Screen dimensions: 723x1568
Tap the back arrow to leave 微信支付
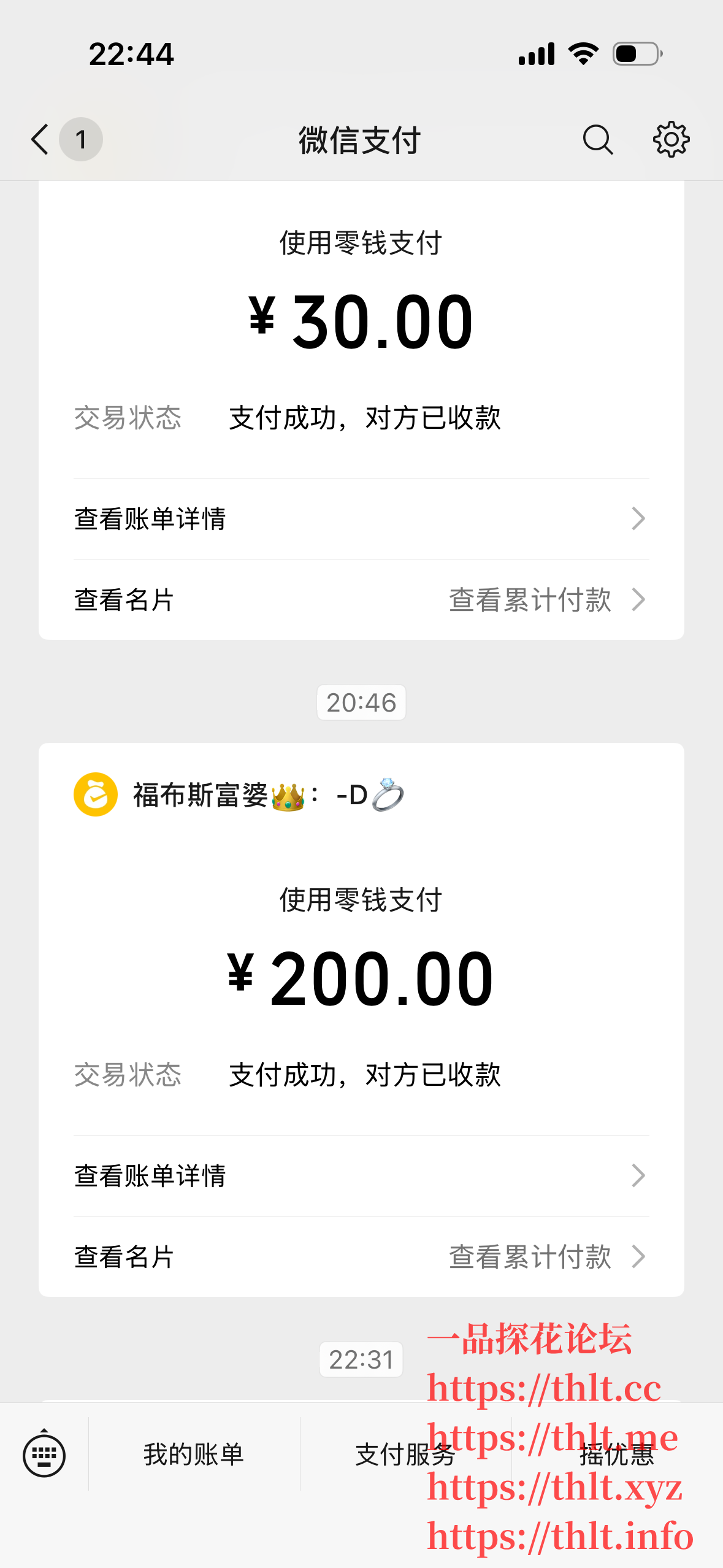39,140
